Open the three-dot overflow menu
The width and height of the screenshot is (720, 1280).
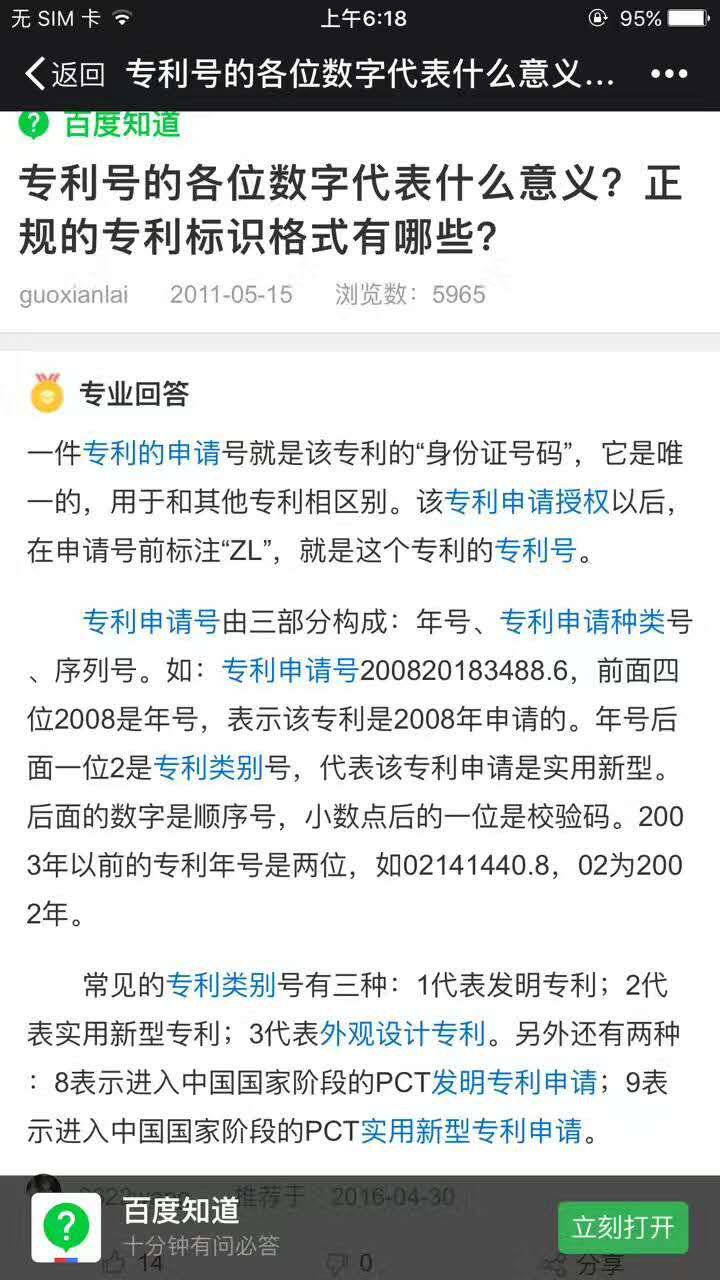coord(669,74)
